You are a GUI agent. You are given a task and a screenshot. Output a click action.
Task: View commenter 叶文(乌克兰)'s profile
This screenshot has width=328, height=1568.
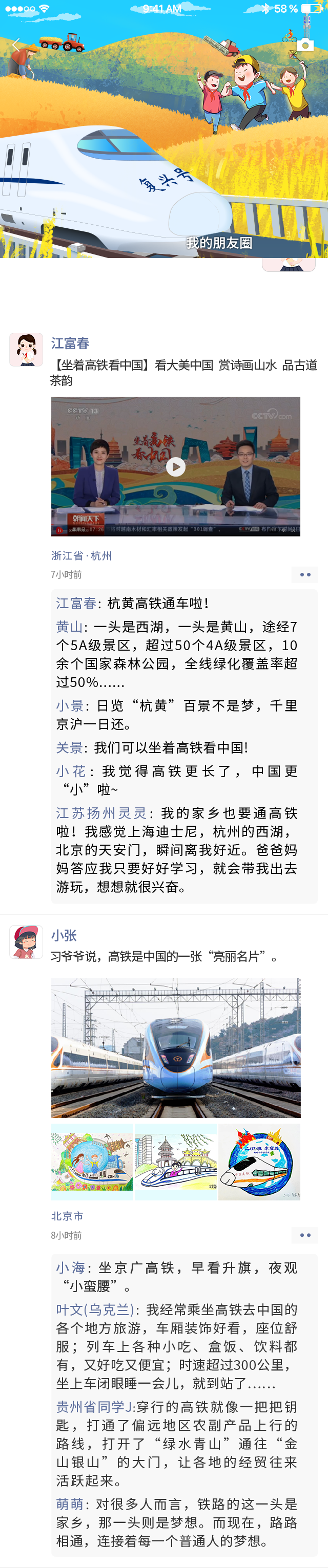(95, 1309)
